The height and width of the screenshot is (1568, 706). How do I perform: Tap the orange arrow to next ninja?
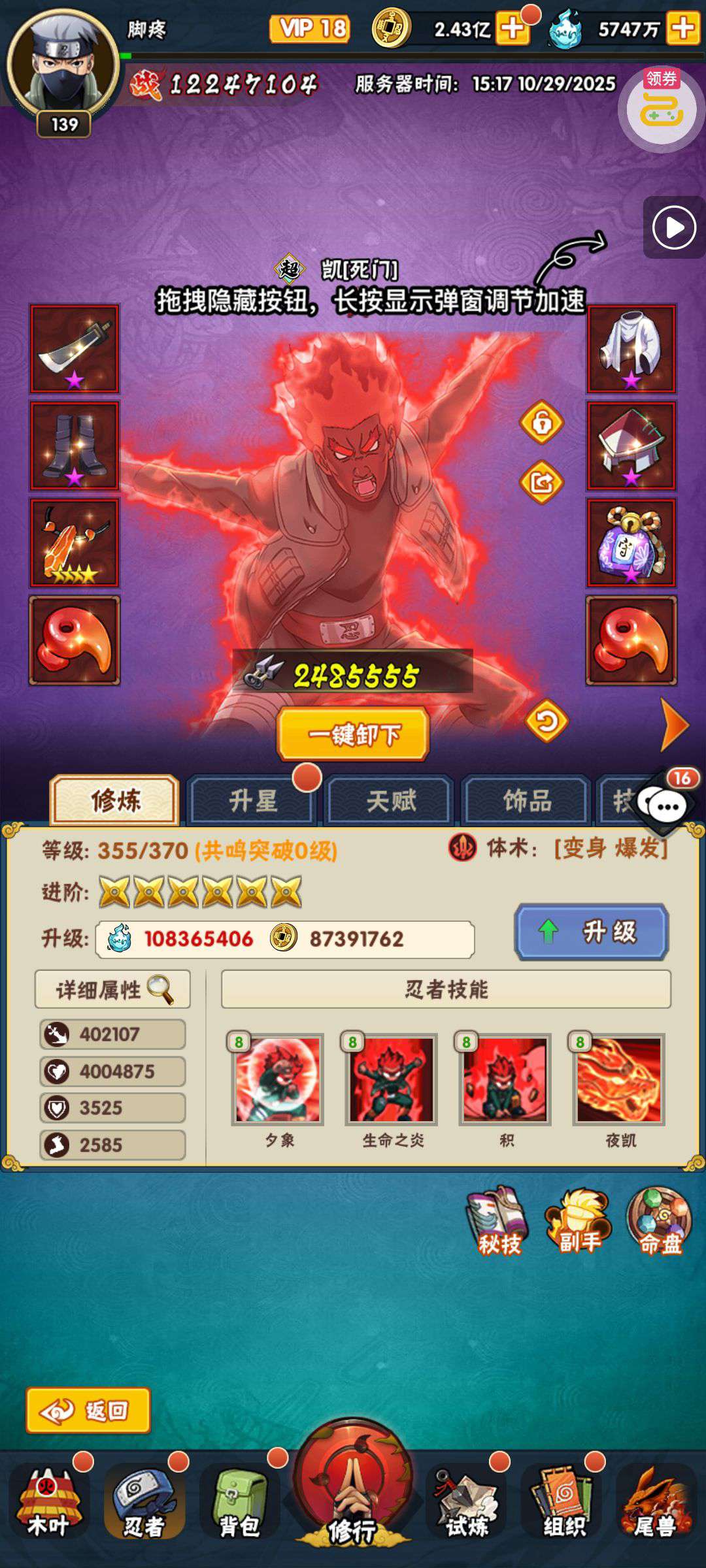tap(675, 725)
